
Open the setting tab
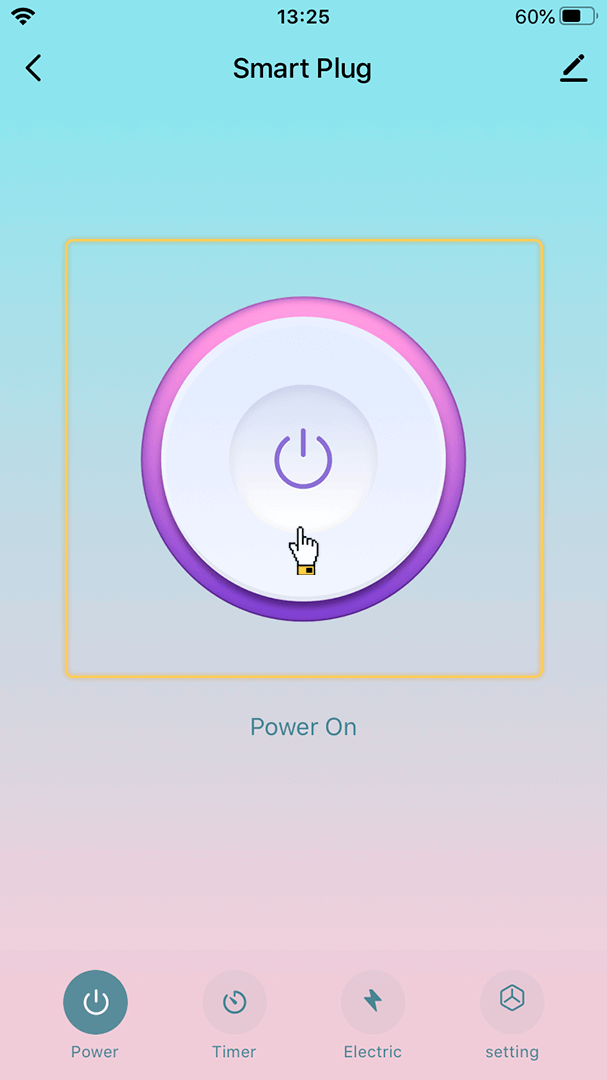[x=512, y=1002]
